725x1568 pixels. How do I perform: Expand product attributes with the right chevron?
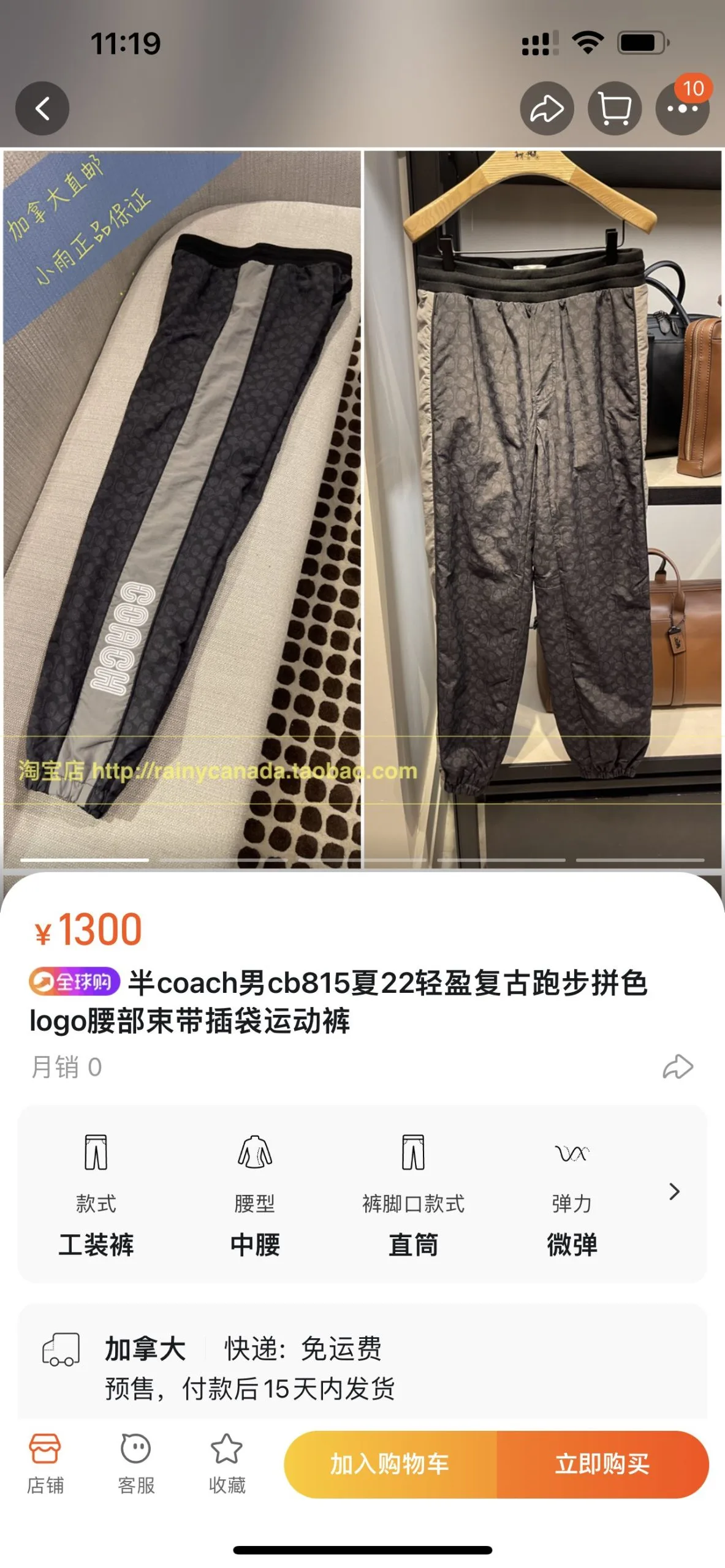(x=674, y=1191)
